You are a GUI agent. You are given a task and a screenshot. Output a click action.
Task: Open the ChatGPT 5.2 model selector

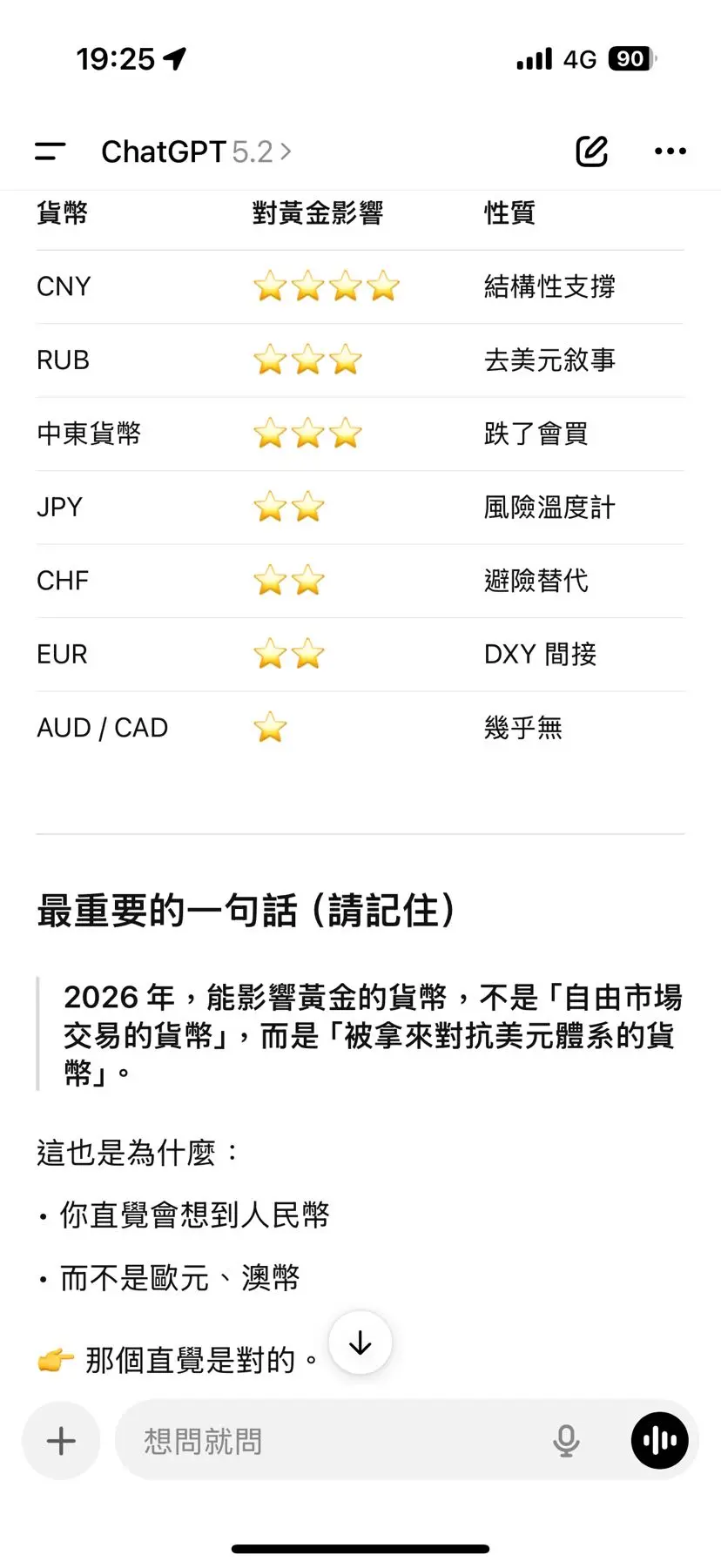[196, 151]
